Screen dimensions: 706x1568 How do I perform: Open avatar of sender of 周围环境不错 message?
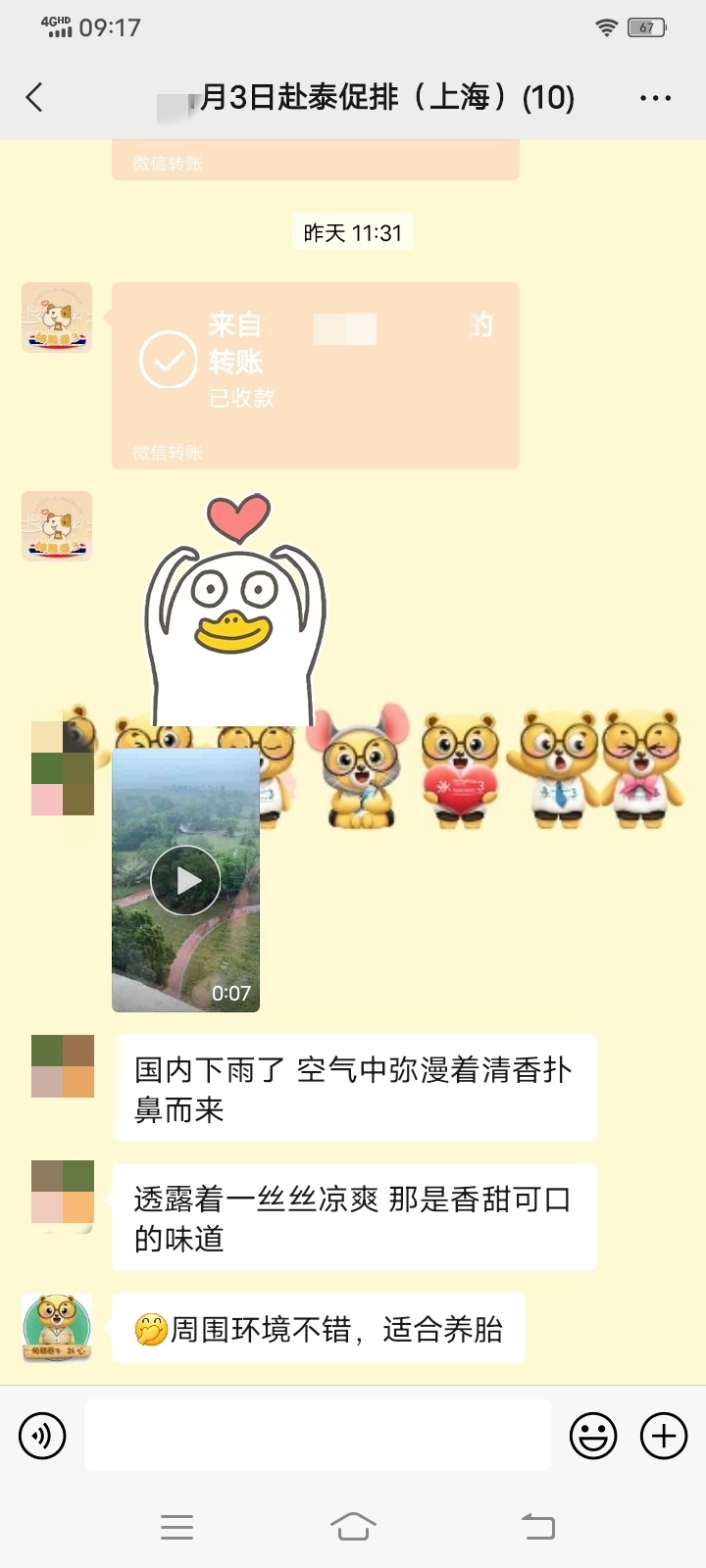point(57,1328)
